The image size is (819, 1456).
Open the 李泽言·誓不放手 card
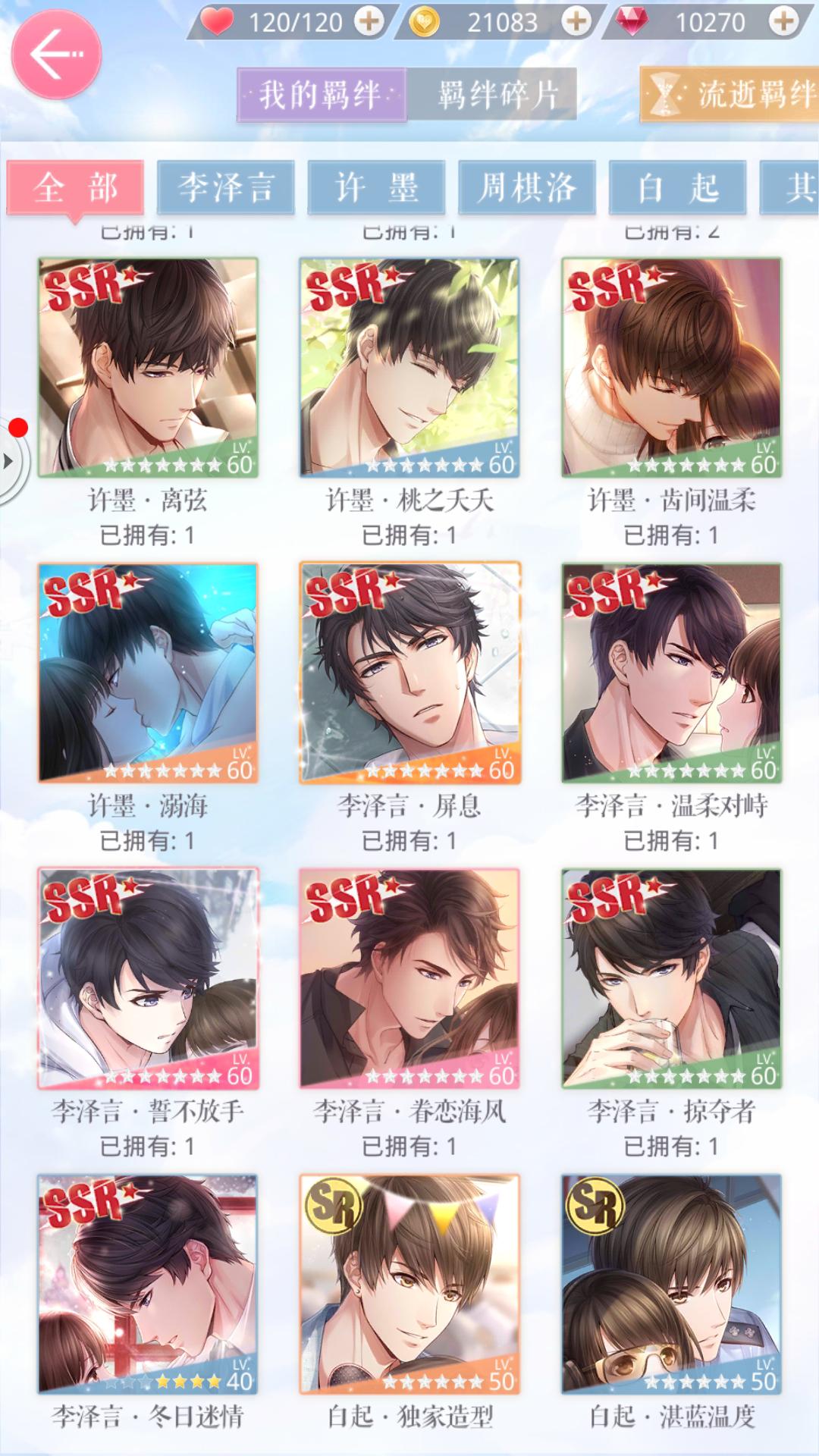148,978
